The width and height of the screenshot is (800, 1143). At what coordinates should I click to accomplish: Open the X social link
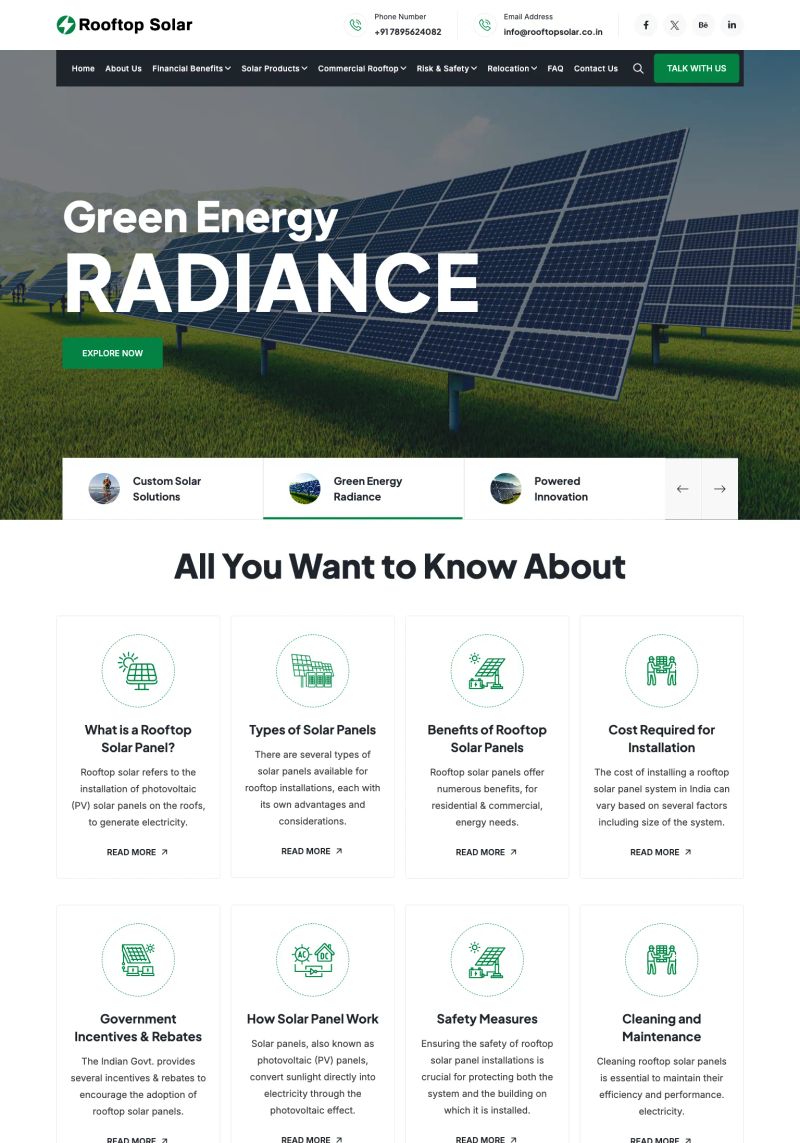(675, 25)
